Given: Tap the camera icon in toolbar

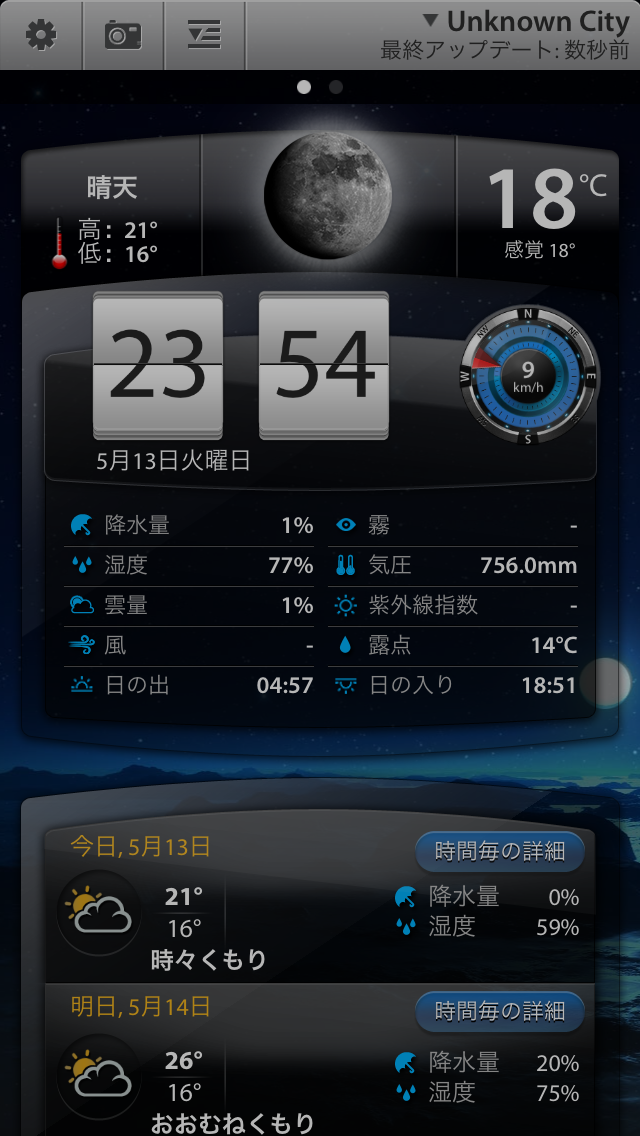Looking at the screenshot, I should (123, 35).
